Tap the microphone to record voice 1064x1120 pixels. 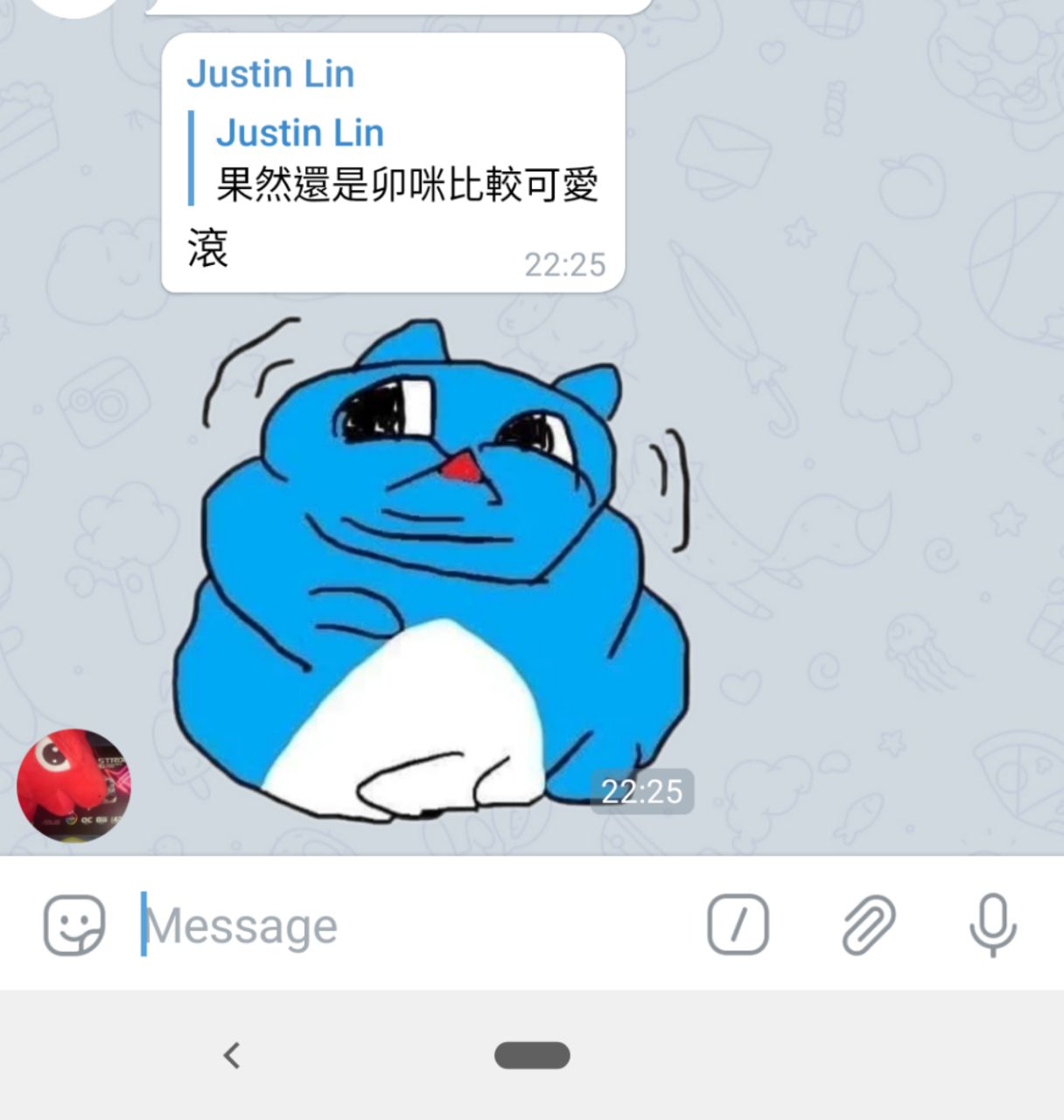click(993, 925)
